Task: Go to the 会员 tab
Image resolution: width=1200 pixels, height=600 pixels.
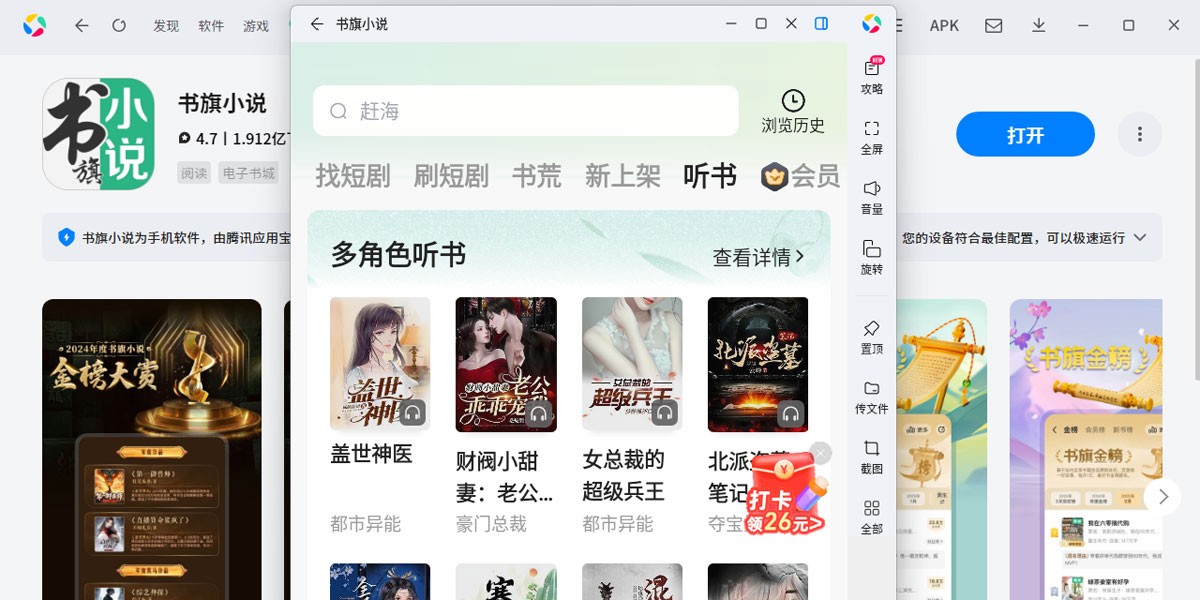Action: 801,177
